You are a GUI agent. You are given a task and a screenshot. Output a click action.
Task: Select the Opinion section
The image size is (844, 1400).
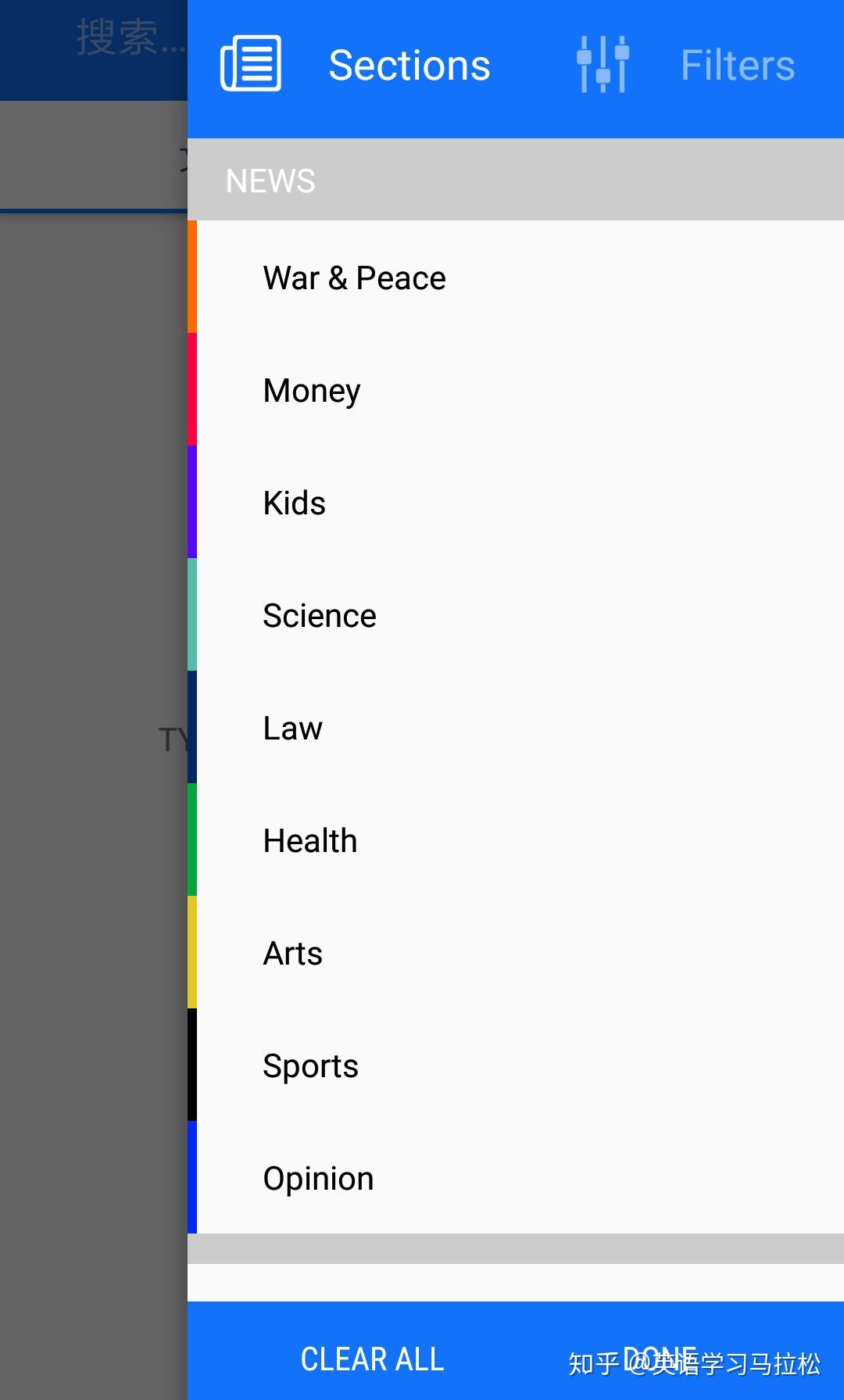tap(318, 1179)
